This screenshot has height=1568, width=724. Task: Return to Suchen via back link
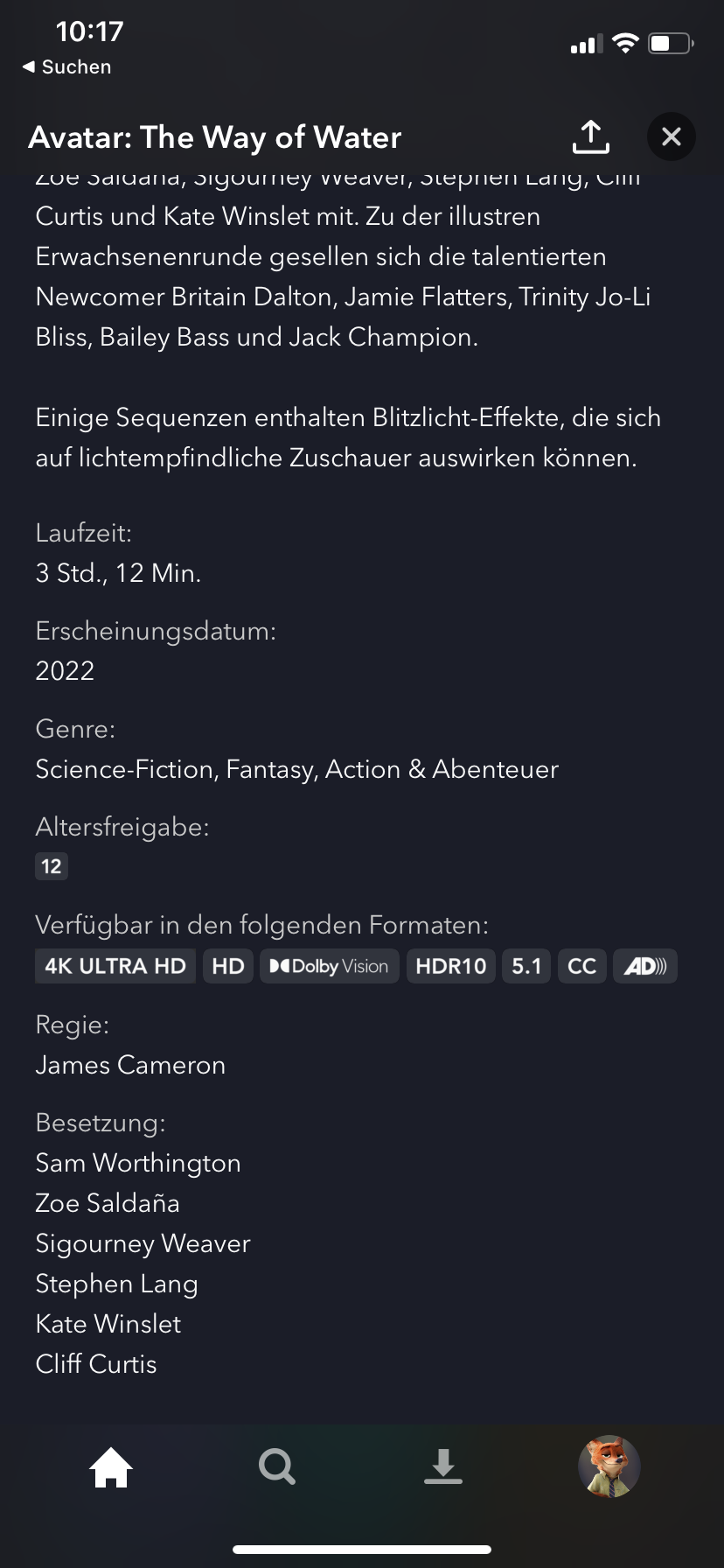click(66, 67)
